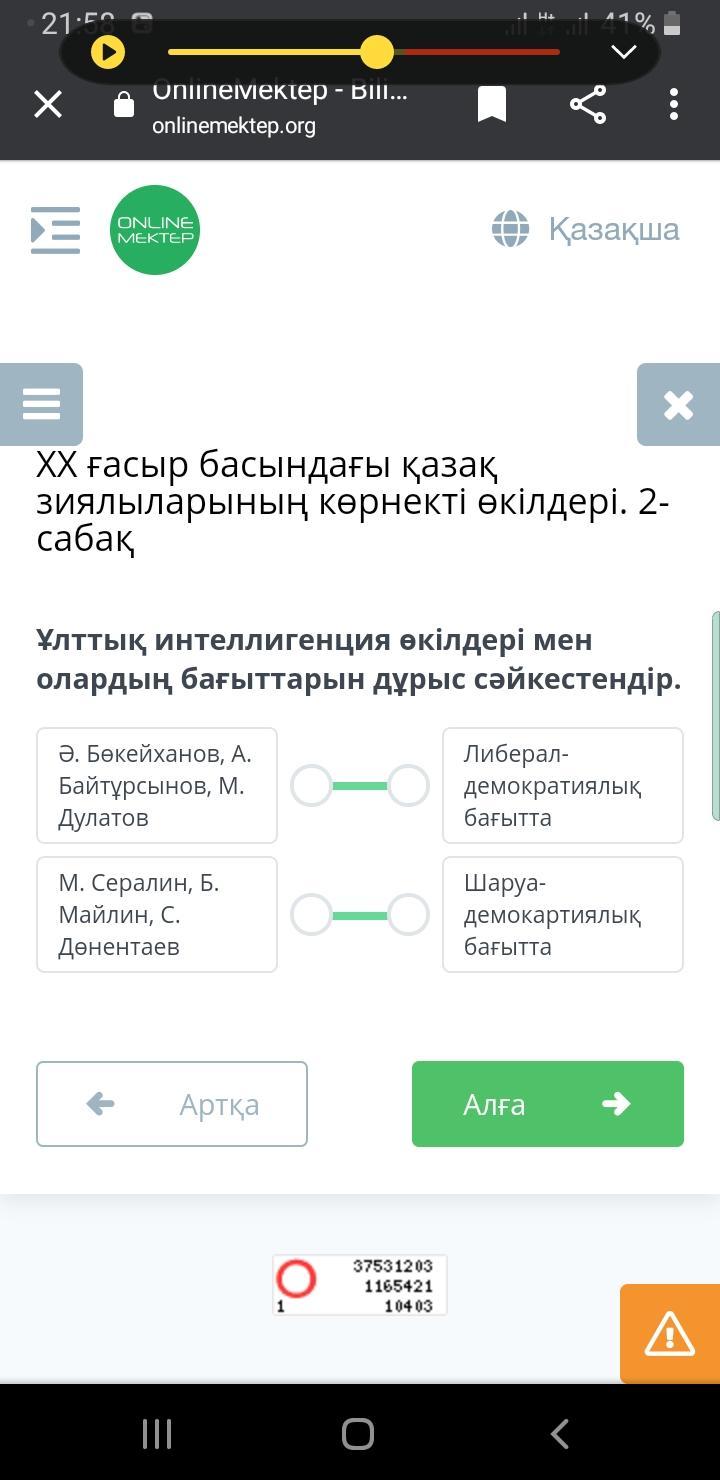720x1480 pixels.
Task: Collapse the audio player with chevron
Action: pos(624,52)
